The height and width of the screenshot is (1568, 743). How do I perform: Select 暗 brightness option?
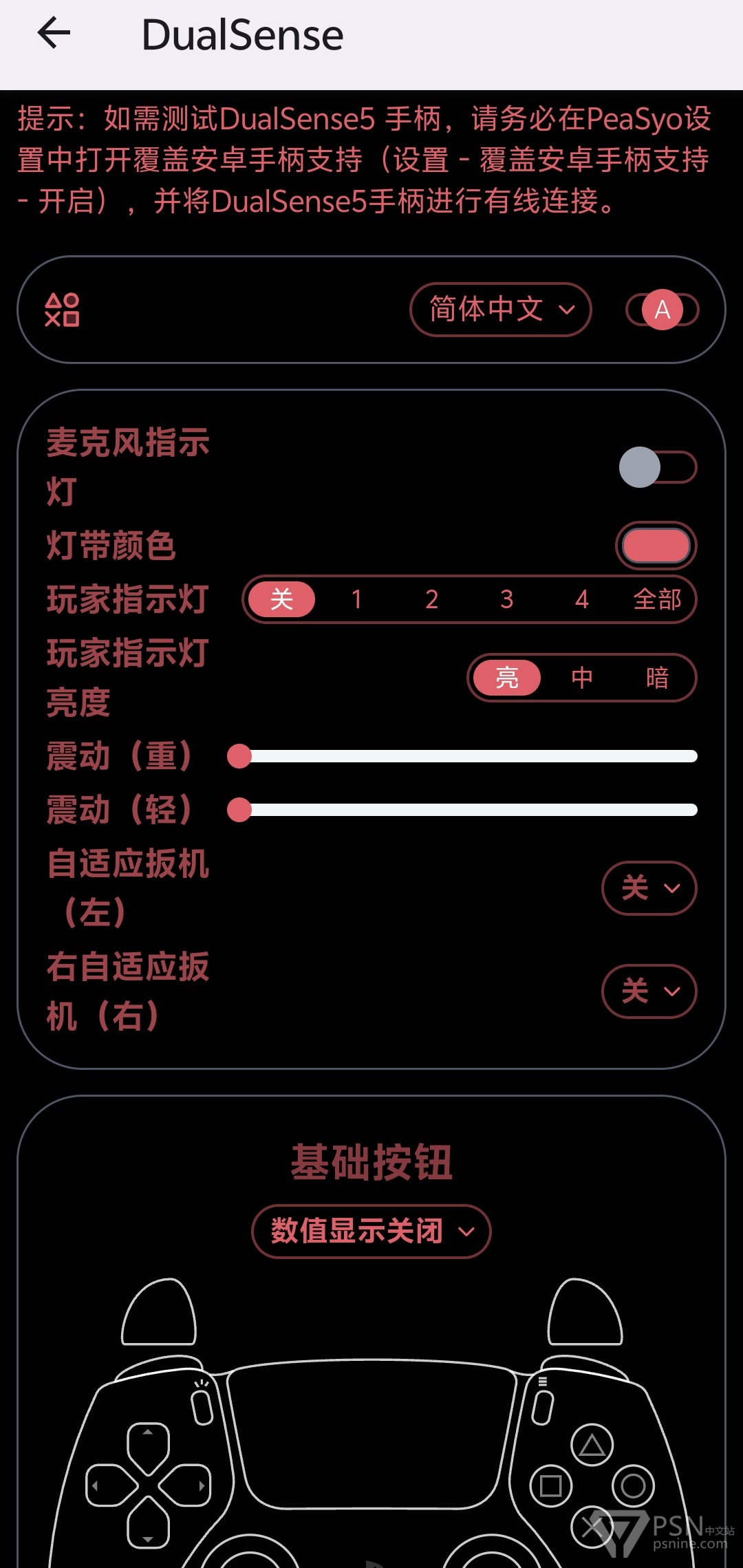click(x=657, y=678)
